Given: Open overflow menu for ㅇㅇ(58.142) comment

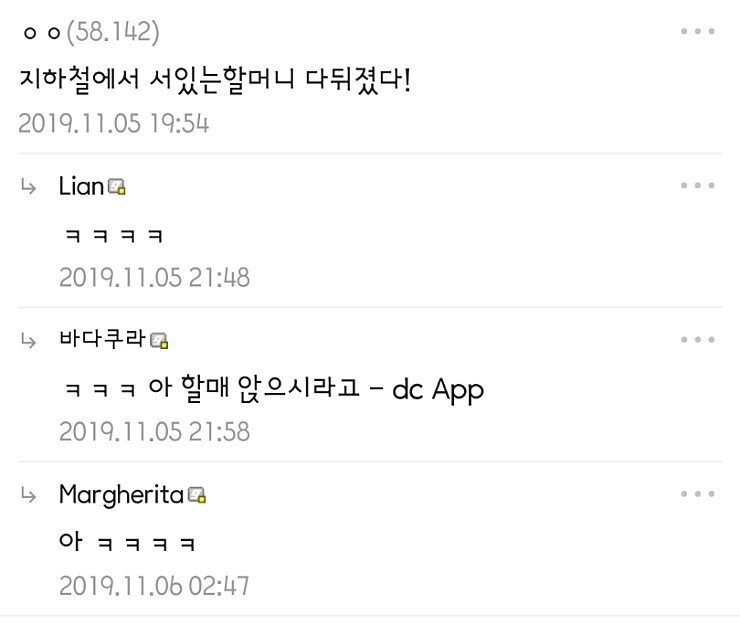Looking at the screenshot, I should (x=697, y=31).
